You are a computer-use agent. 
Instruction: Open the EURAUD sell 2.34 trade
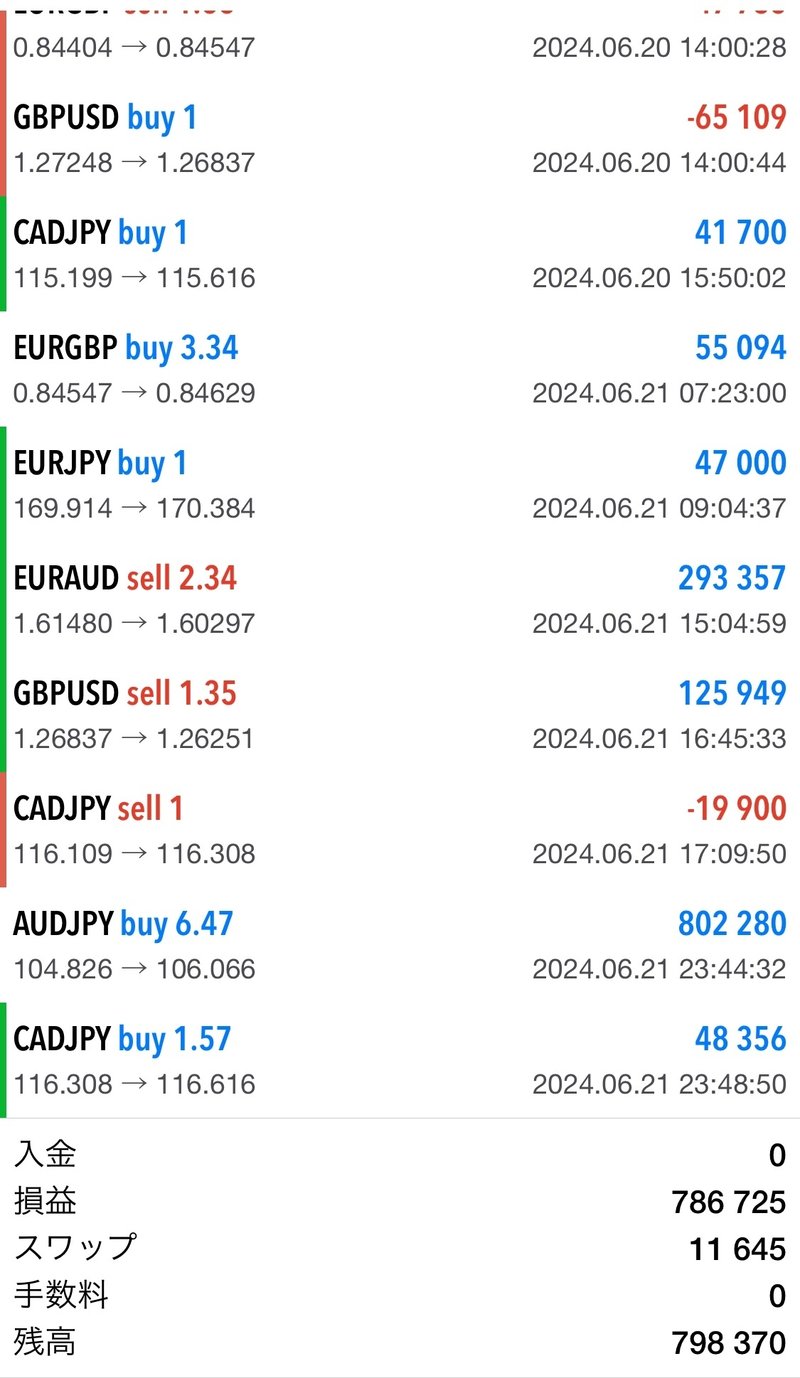(x=400, y=600)
